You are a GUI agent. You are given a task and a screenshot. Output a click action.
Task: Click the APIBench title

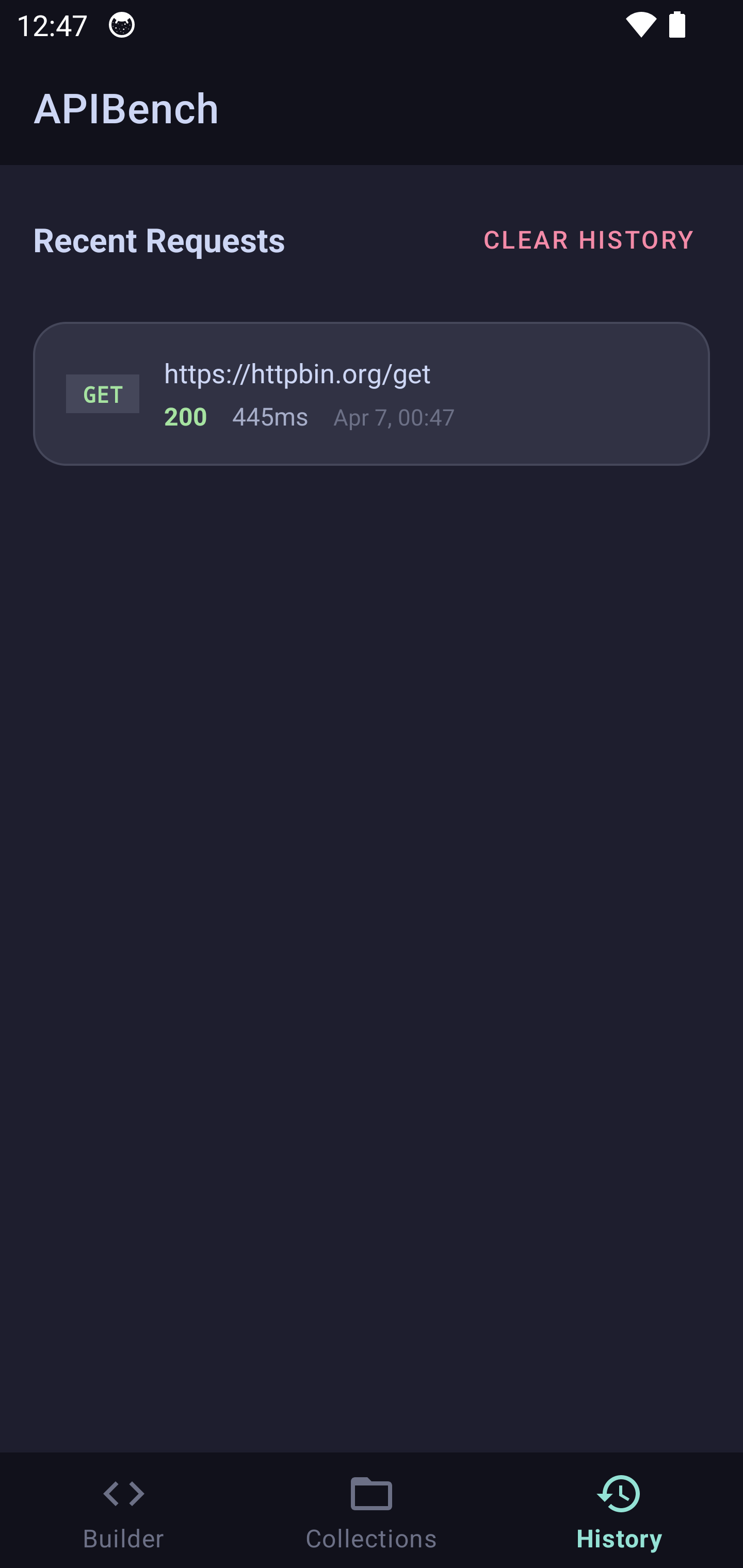click(x=127, y=108)
